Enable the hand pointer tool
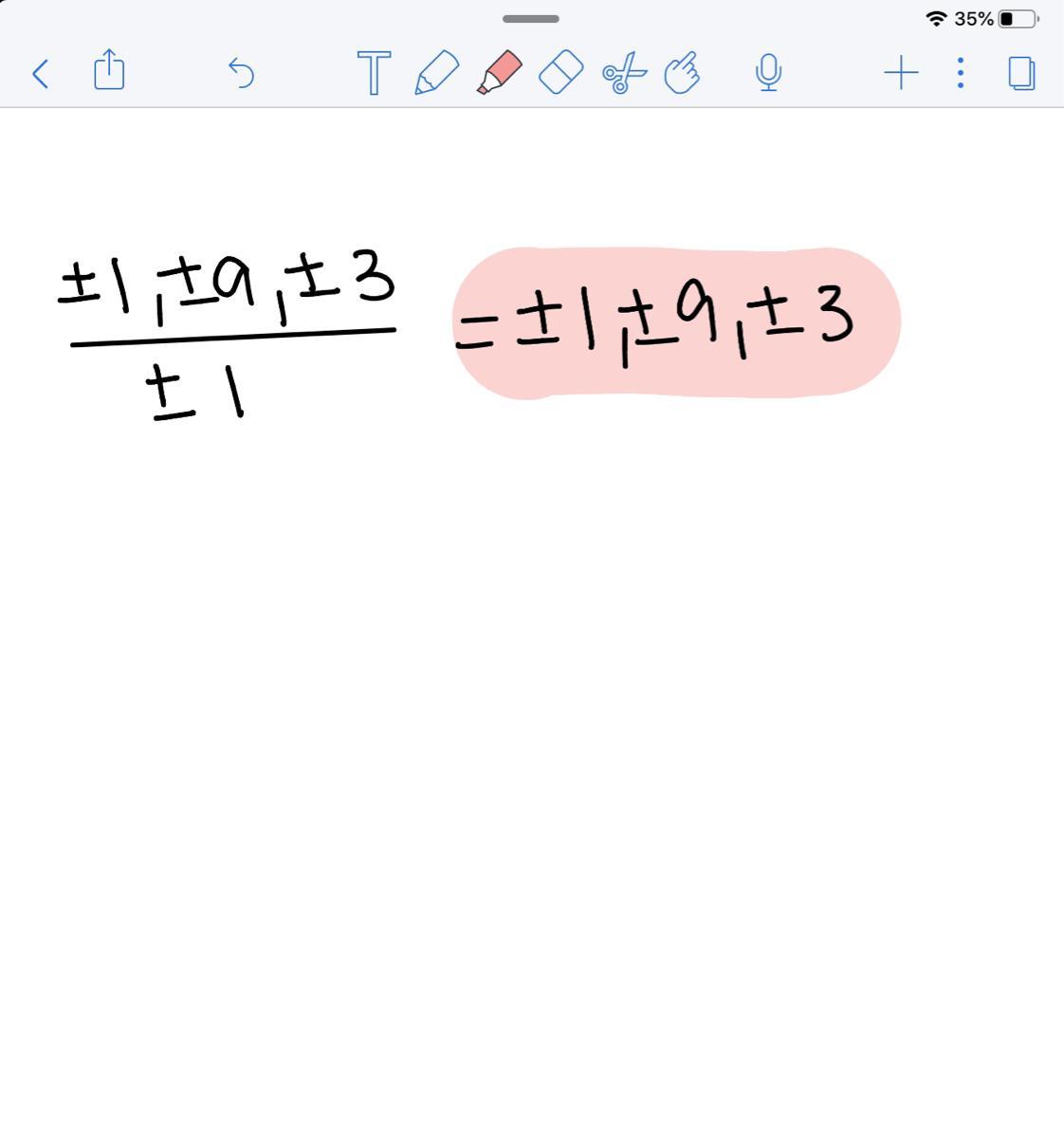The width and height of the screenshot is (1064, 1138). tap(682, 73)
